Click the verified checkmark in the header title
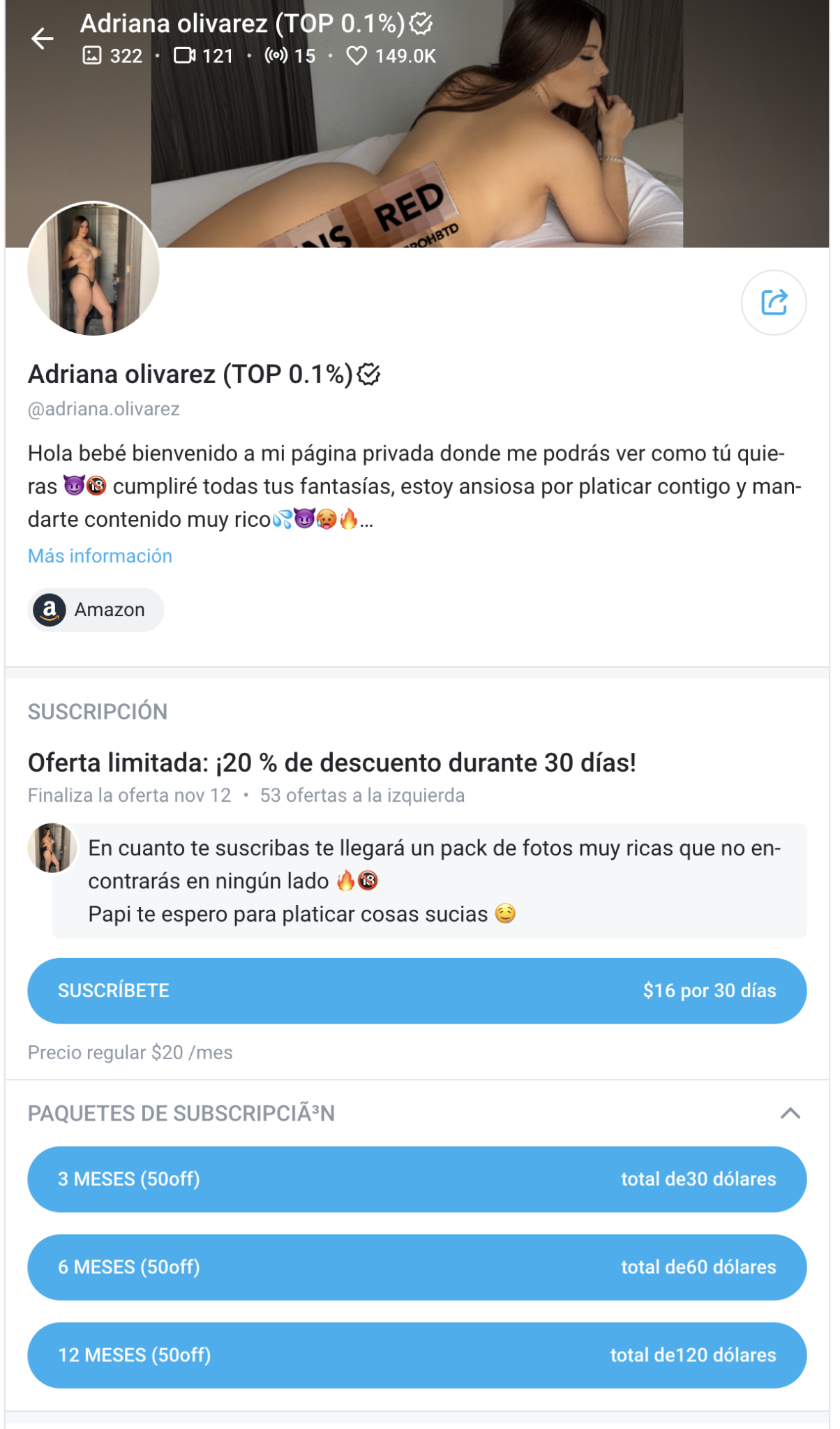 (420, 24)
